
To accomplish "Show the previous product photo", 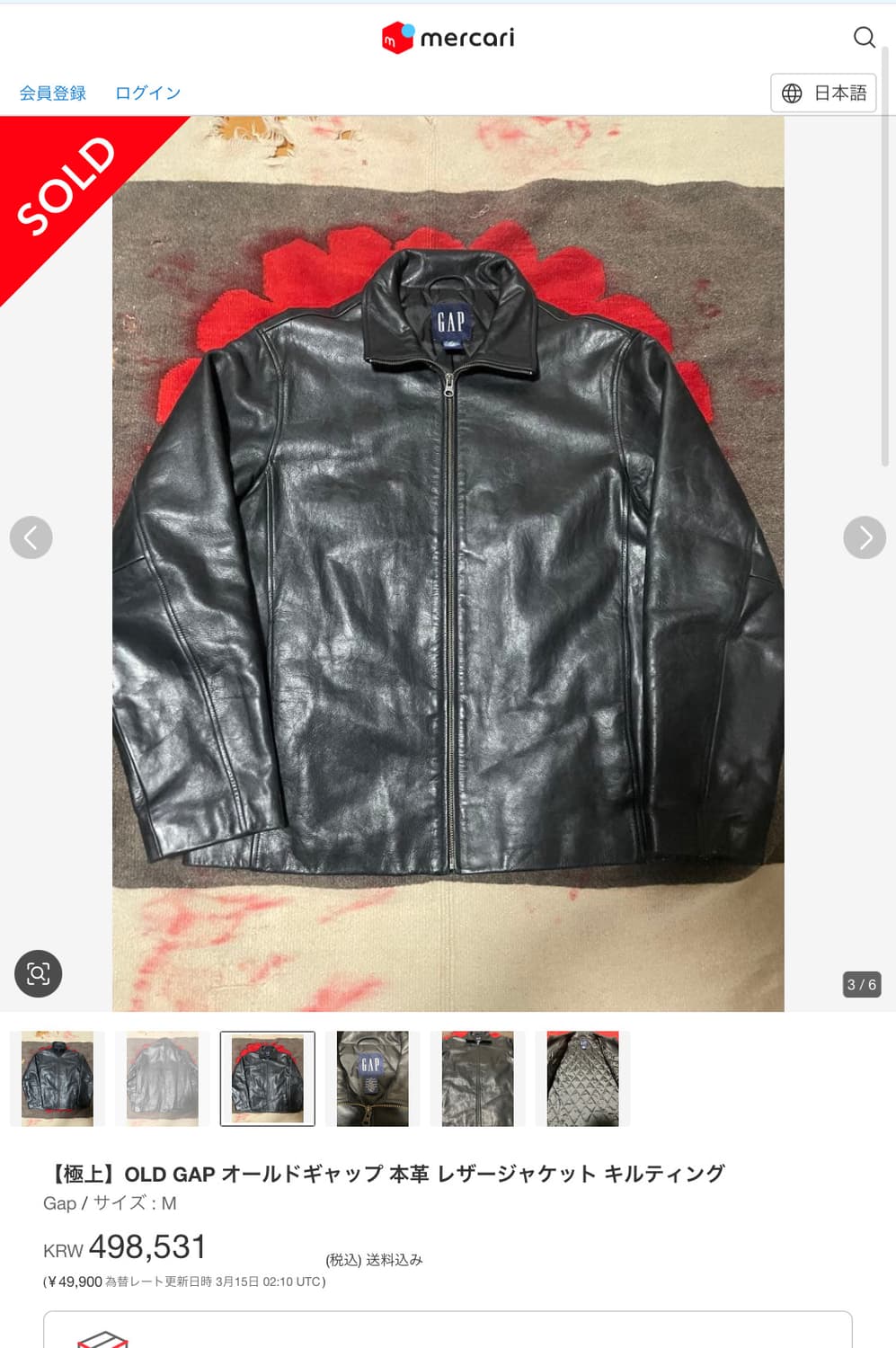I will (31, 537).
